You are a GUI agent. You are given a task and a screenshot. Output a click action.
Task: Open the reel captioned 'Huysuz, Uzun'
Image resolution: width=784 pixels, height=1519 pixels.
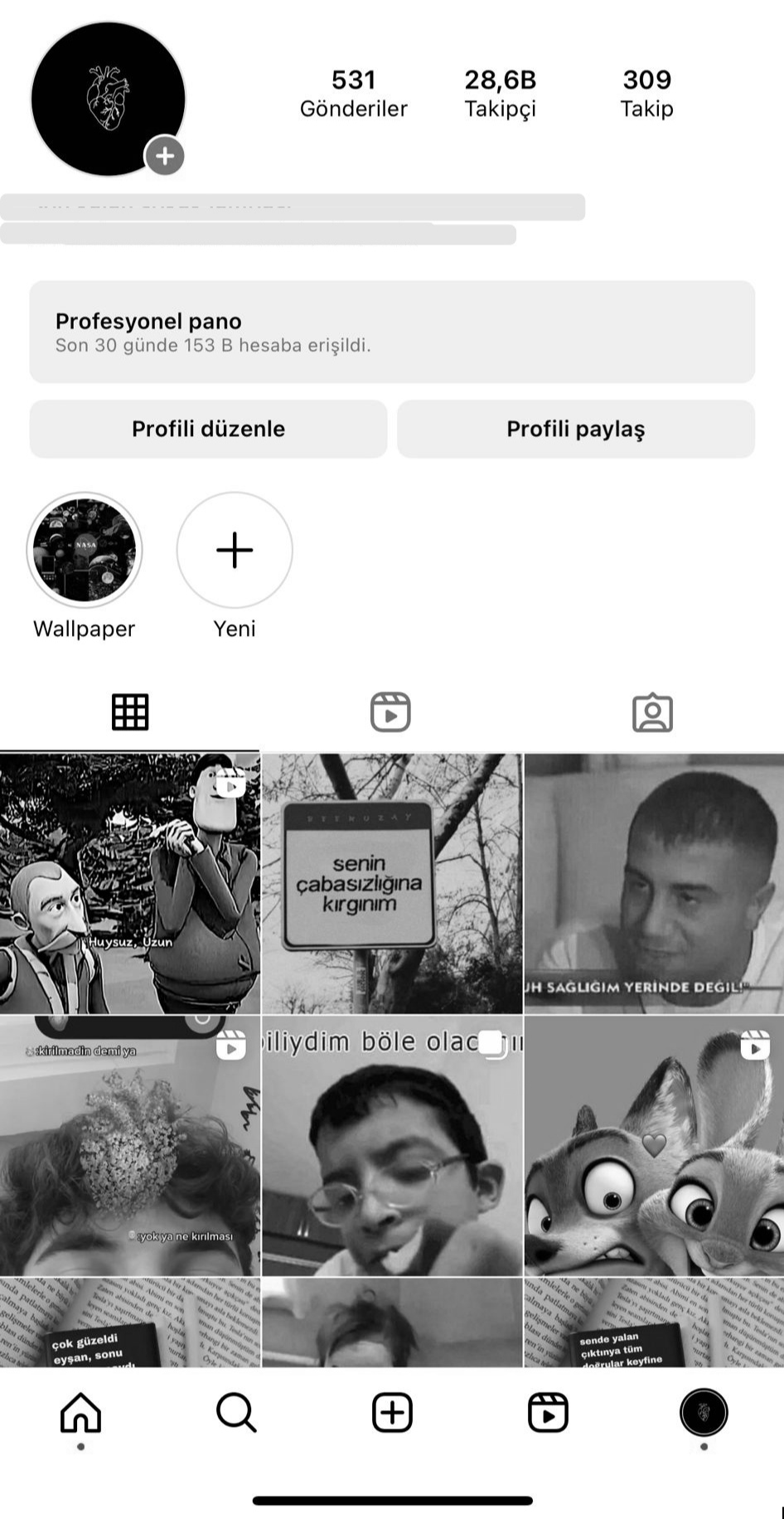click(129, 883)
